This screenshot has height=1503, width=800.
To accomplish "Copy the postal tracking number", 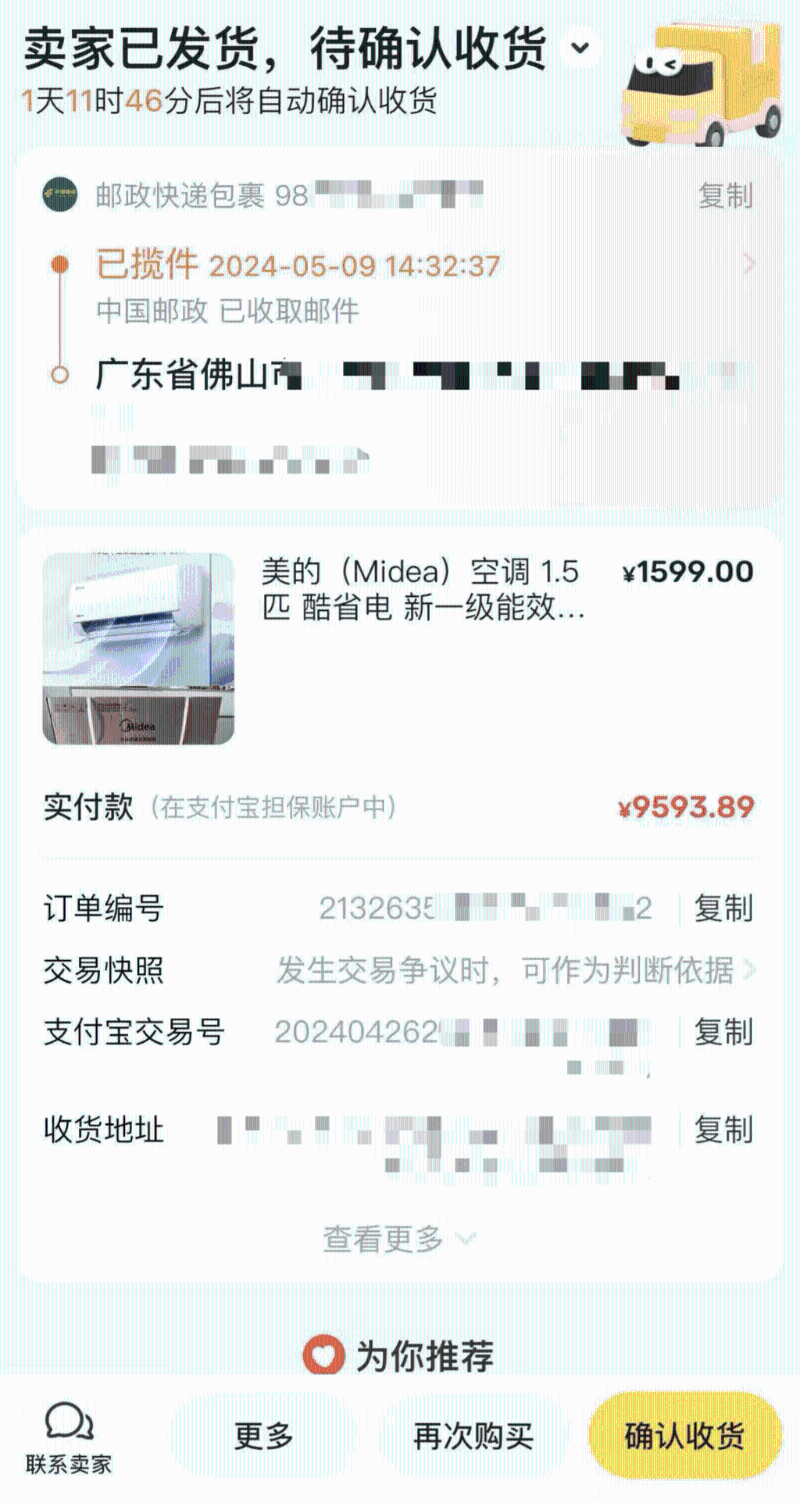I will [x=725, y=195].
